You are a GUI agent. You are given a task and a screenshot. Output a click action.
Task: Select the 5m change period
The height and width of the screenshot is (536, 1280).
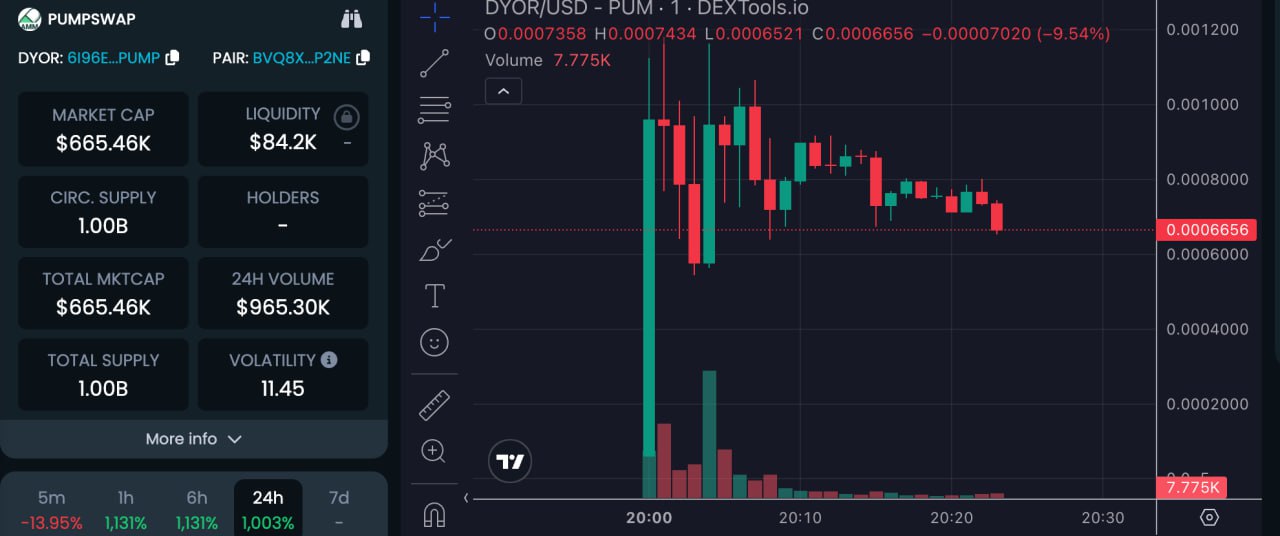(x=52, y=509)
